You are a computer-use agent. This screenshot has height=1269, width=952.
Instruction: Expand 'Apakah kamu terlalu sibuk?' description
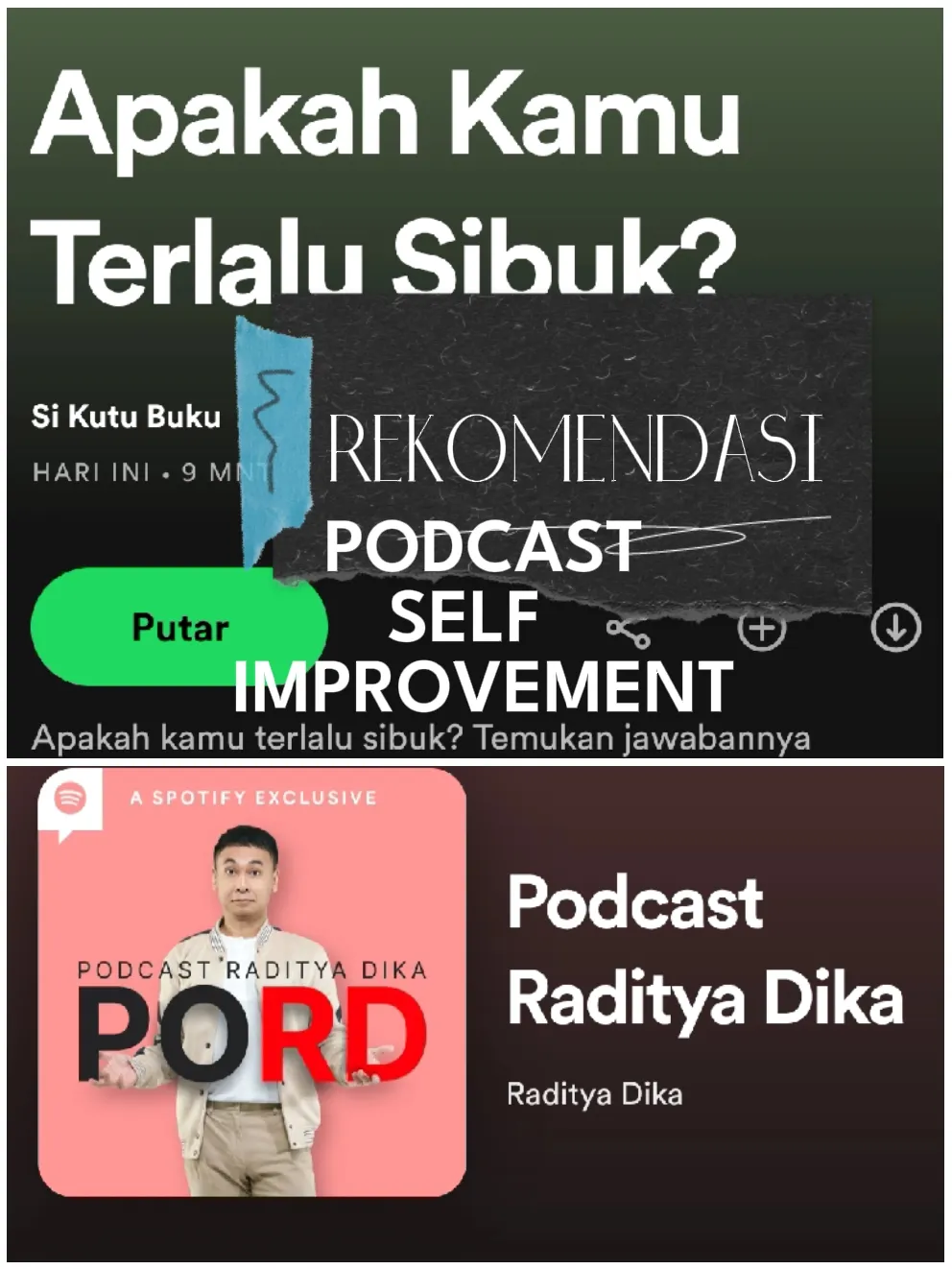422,735
